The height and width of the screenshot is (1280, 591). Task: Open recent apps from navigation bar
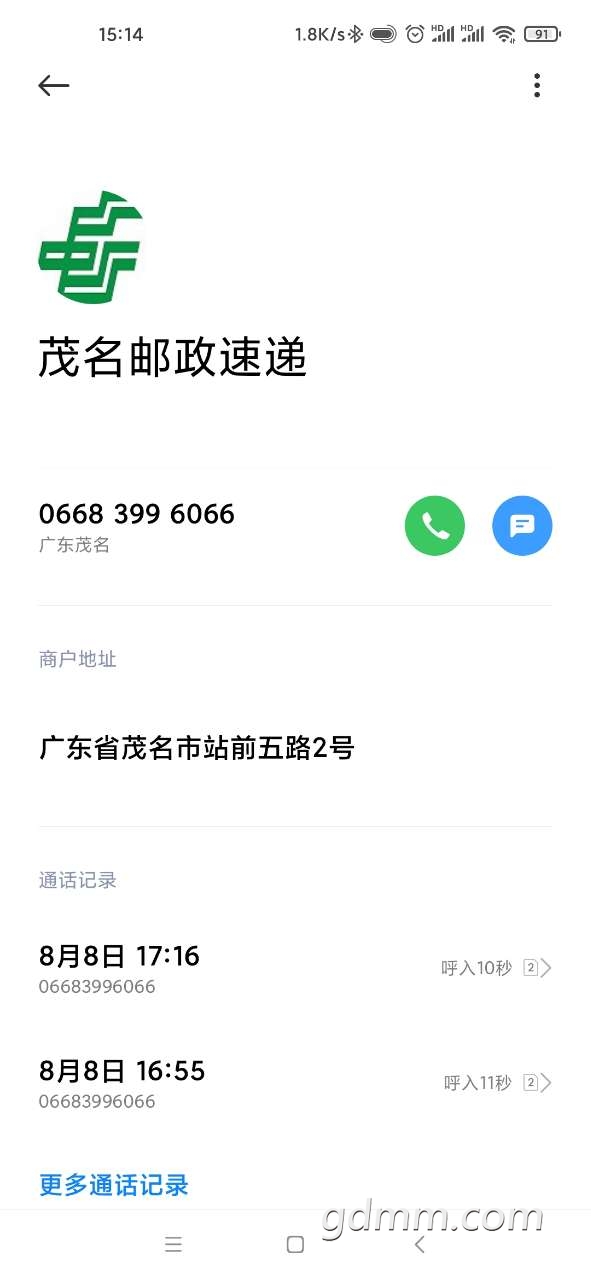(173, 1245)
